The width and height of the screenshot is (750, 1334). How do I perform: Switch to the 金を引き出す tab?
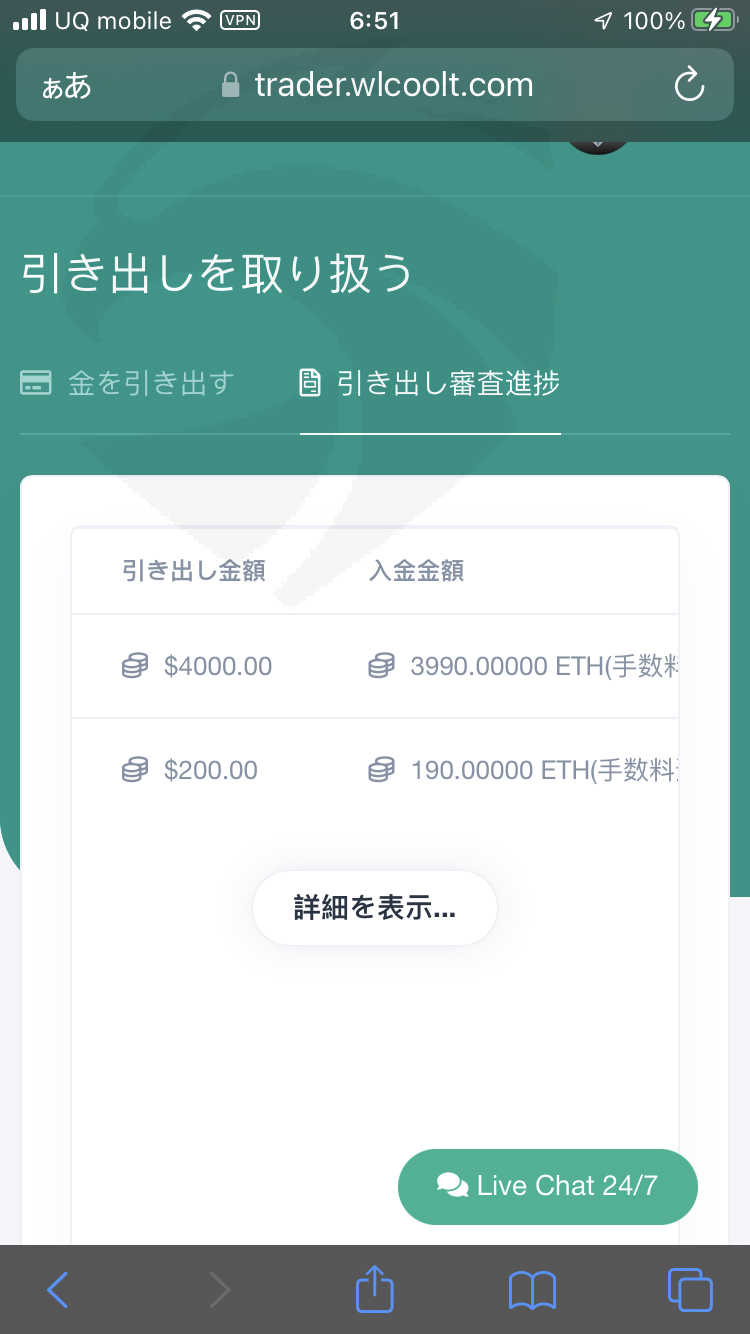(127, 383)
